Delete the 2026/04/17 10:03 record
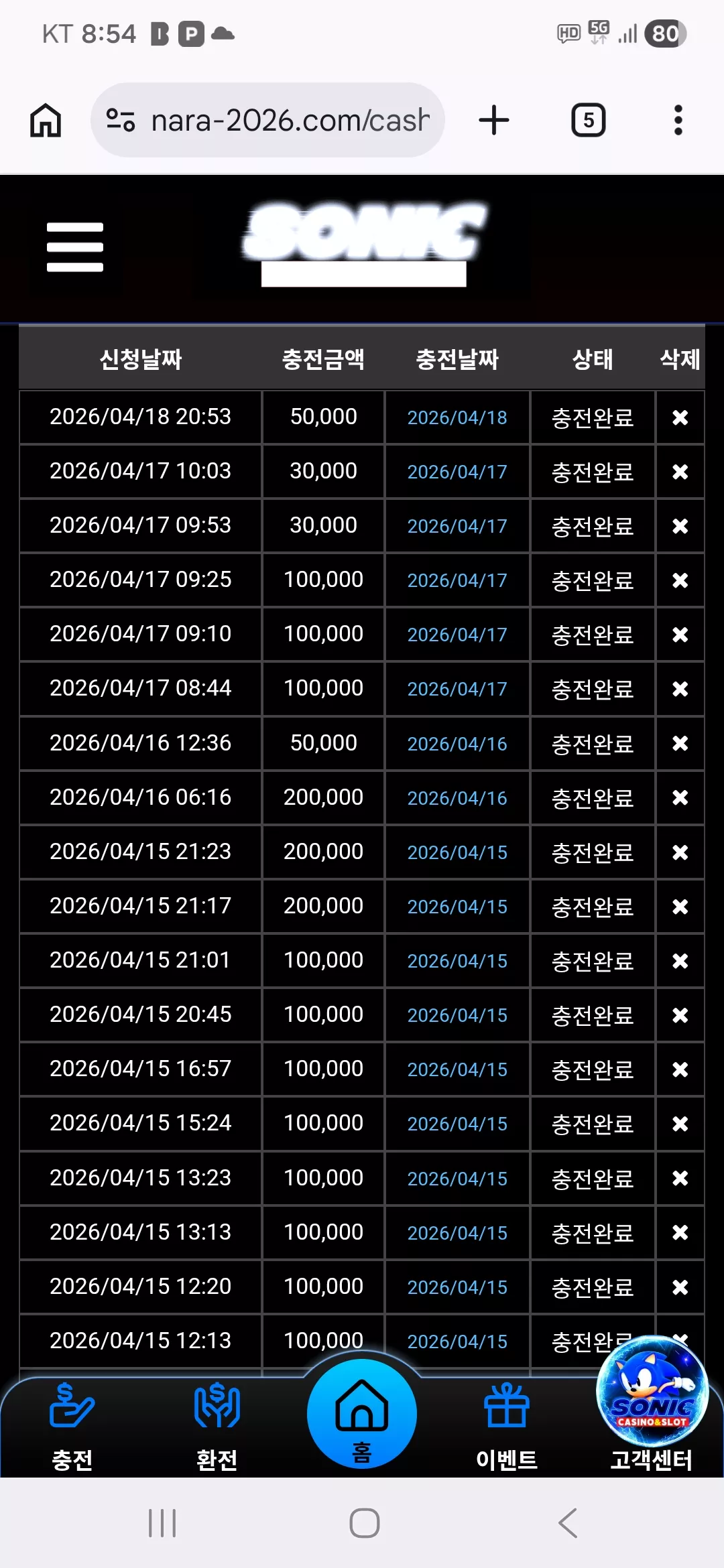The width and height of the screenshot is (724, 1568). pos(680,472)
